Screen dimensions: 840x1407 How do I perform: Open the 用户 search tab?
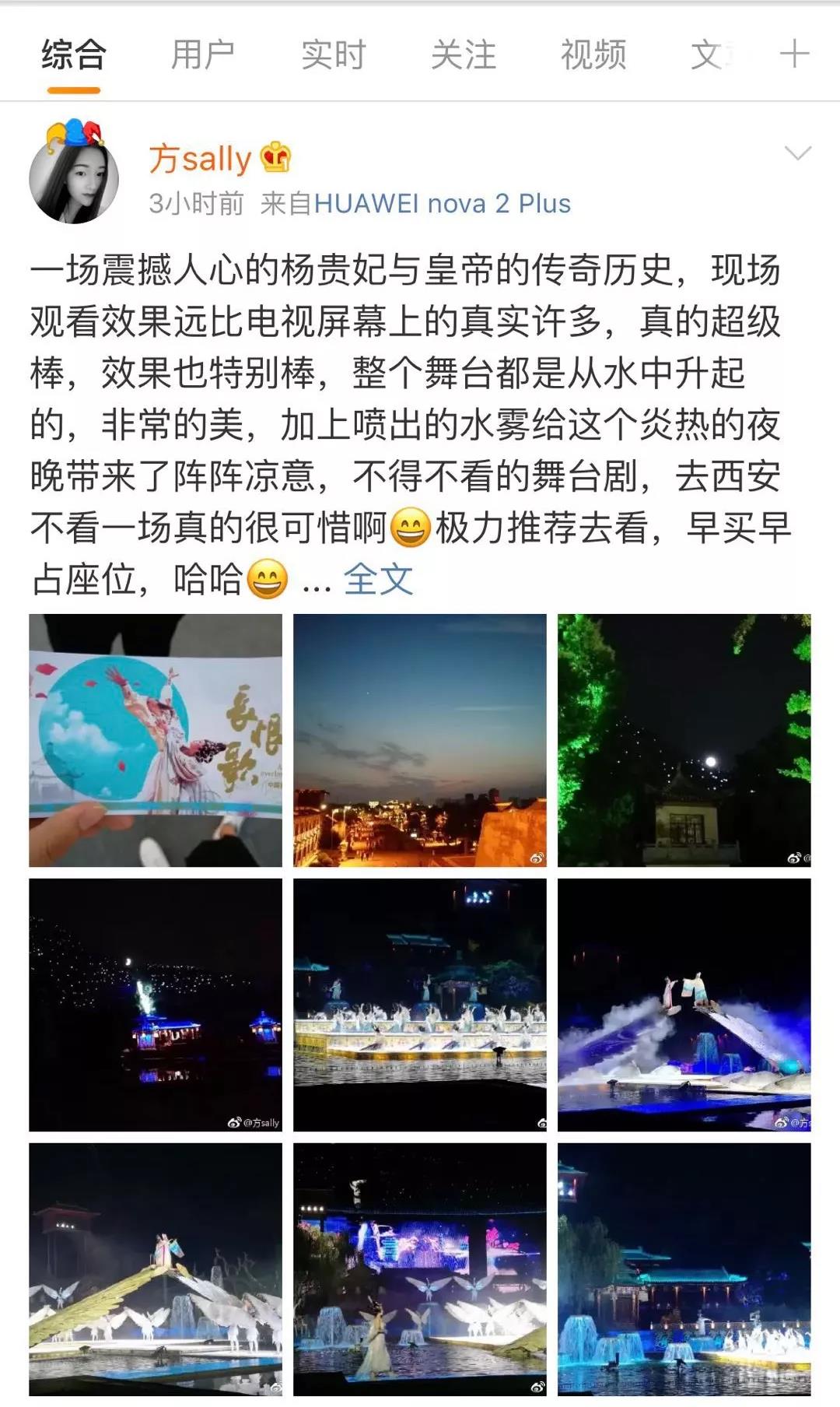pos(201,53)
